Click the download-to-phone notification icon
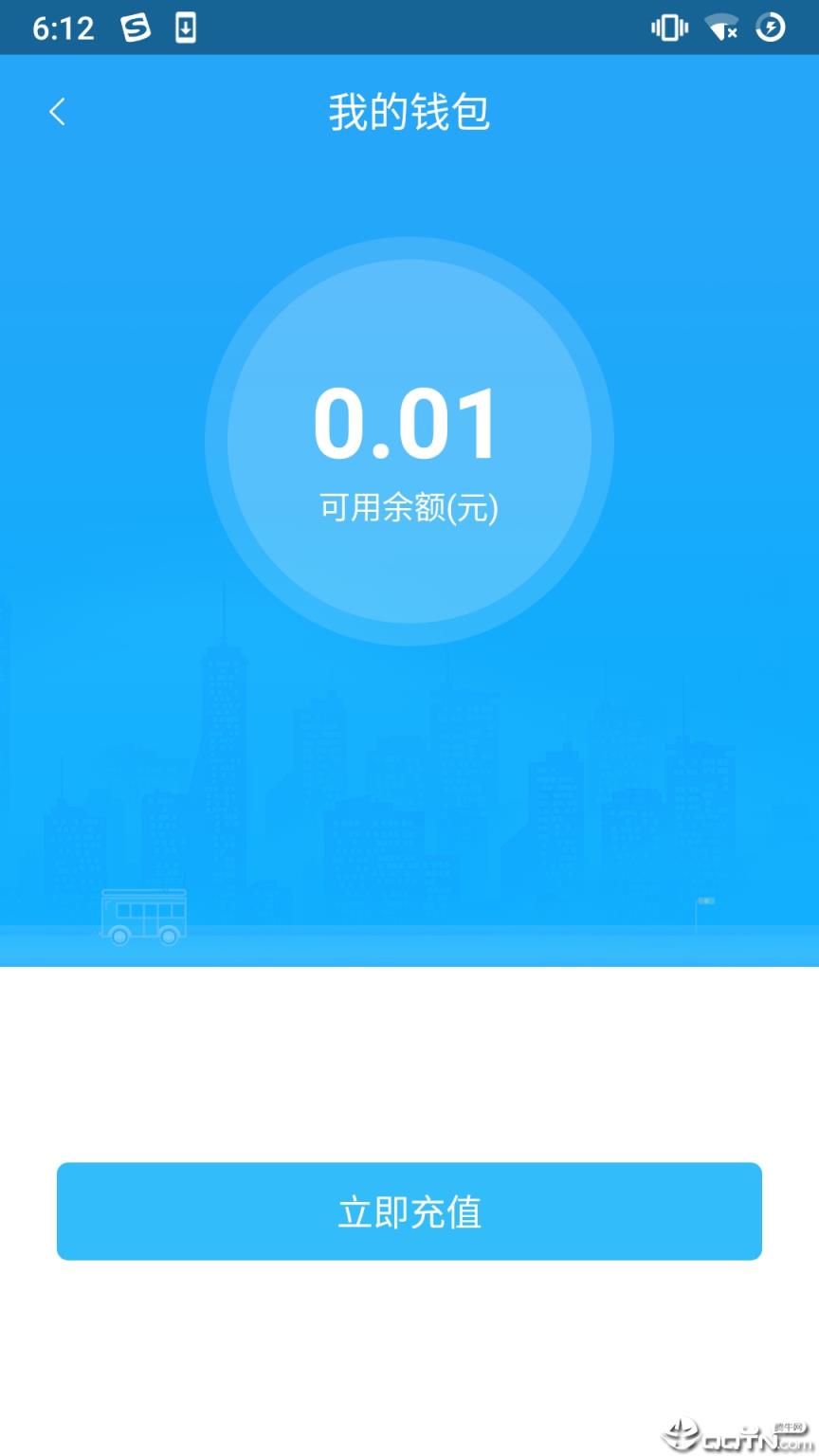This screenshot has height=1456, width=819. tap(184, 27)
